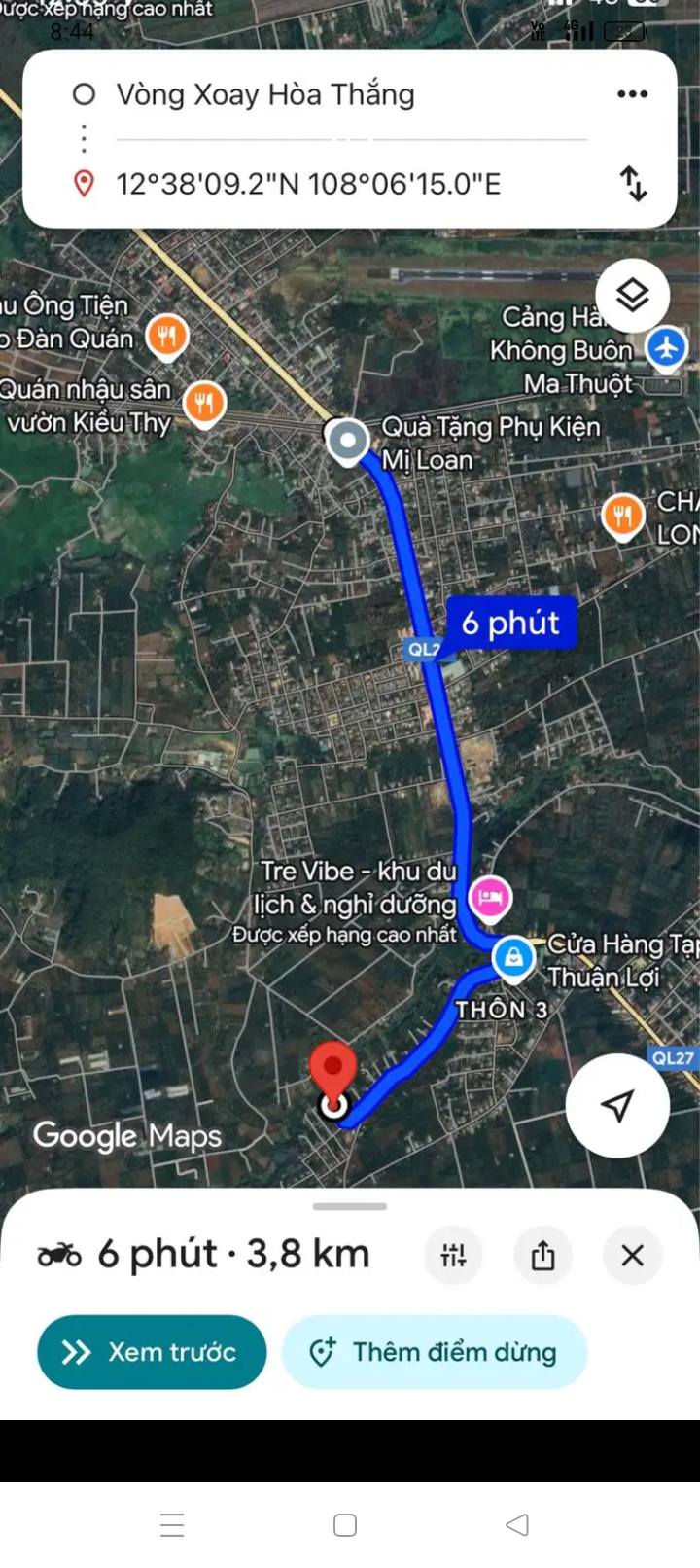
Task: Open the Cửa Hàng Tạp Thuận Lợi pin
Action: point(512,957)
